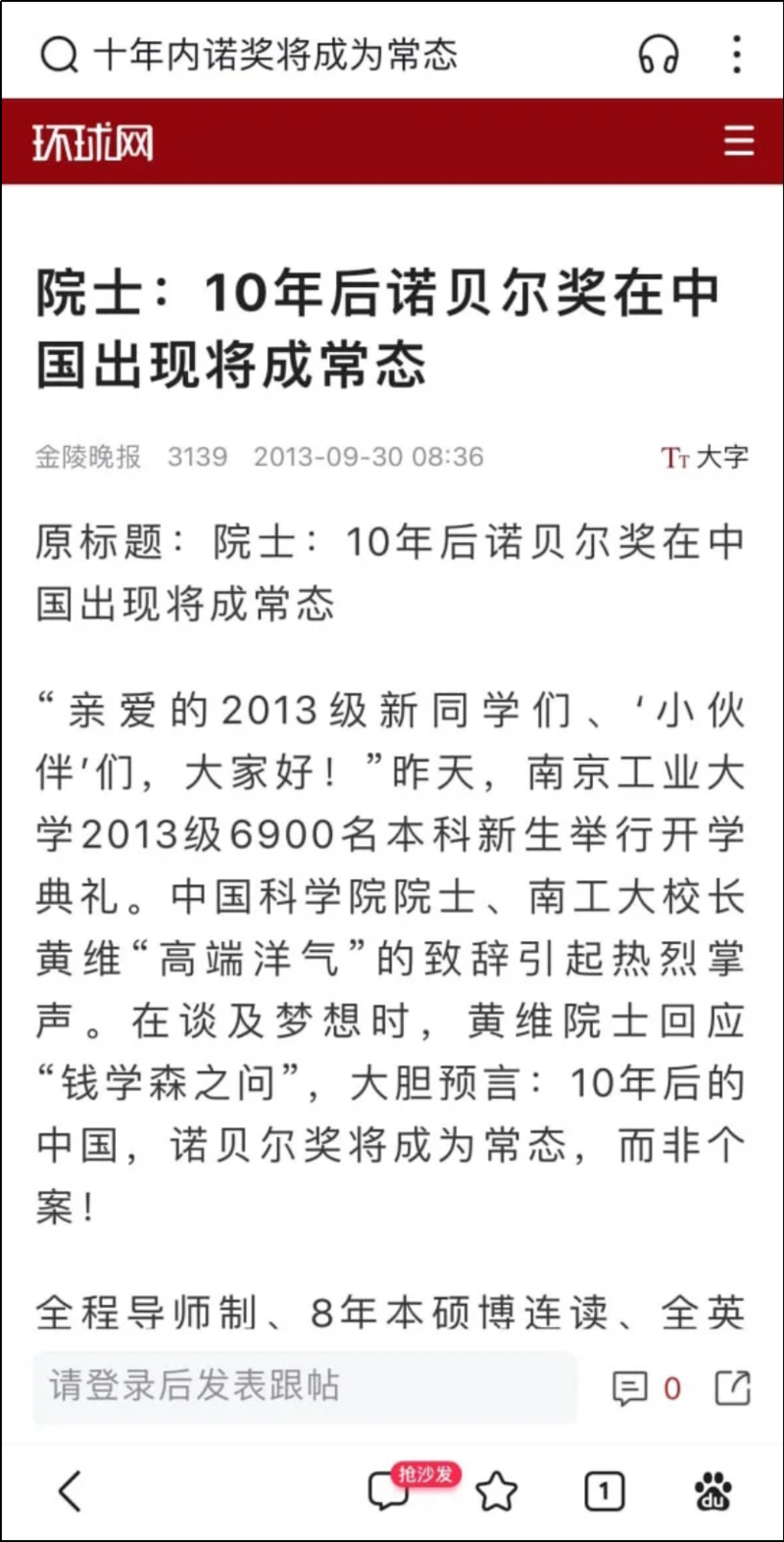Go back with the bottom arrow
Viewport: 784px width, 1542px height.
pos(71,1491)
